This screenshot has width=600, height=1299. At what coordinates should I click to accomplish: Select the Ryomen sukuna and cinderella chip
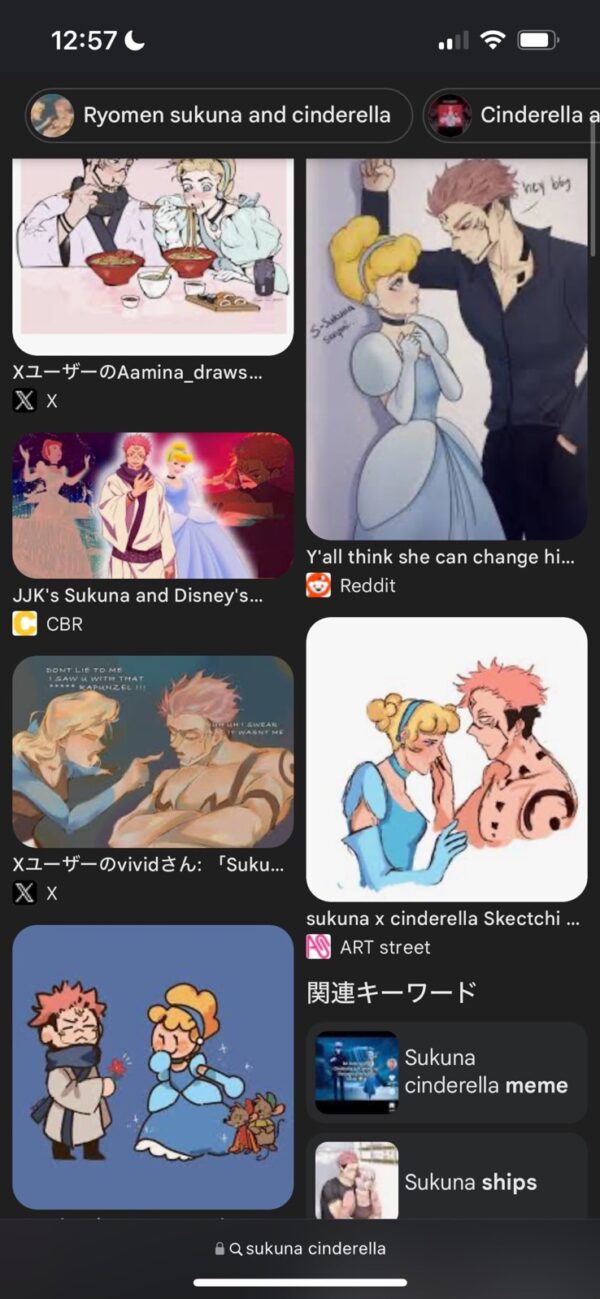[x=219, y=115]
